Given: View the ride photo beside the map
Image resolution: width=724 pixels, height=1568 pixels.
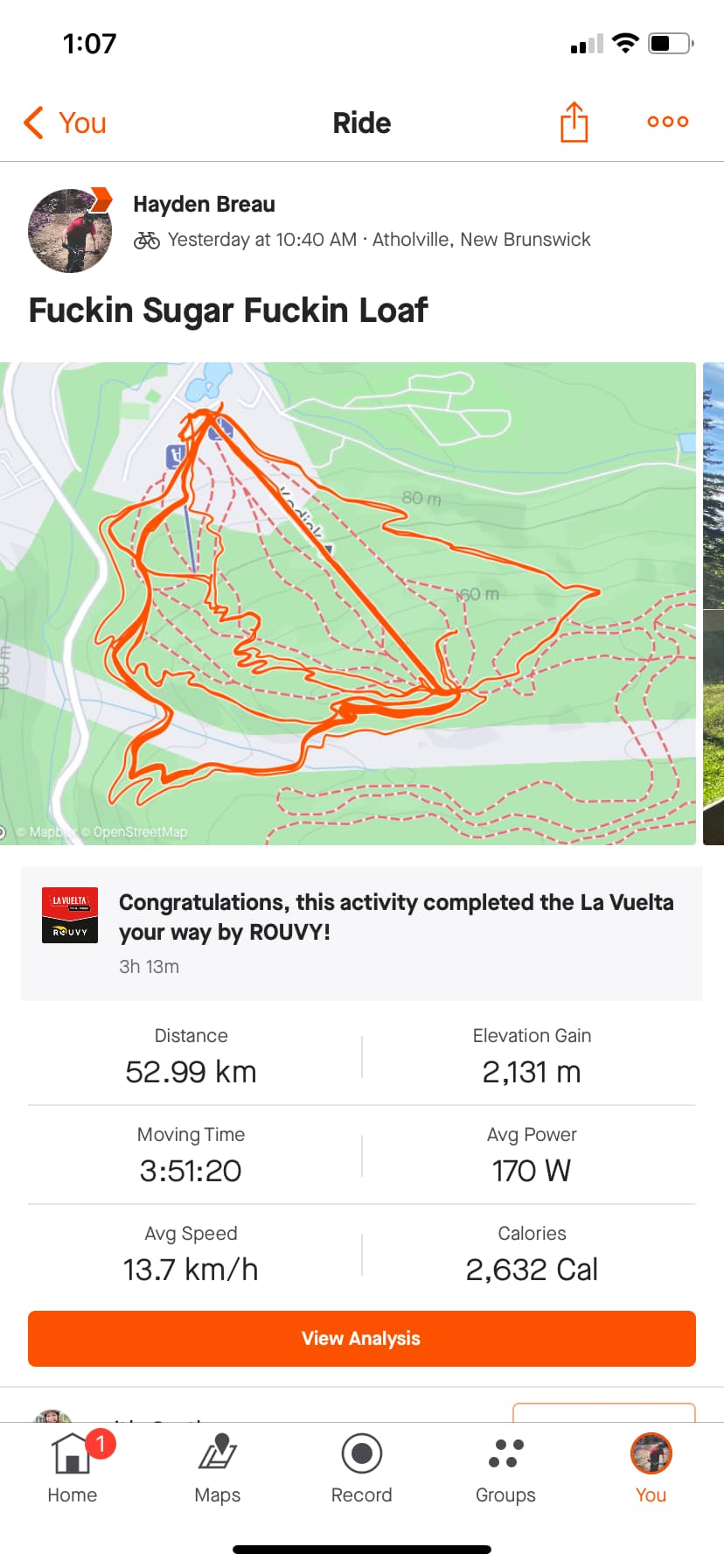Looking at the screenshot, I should (x=714, y=604).
